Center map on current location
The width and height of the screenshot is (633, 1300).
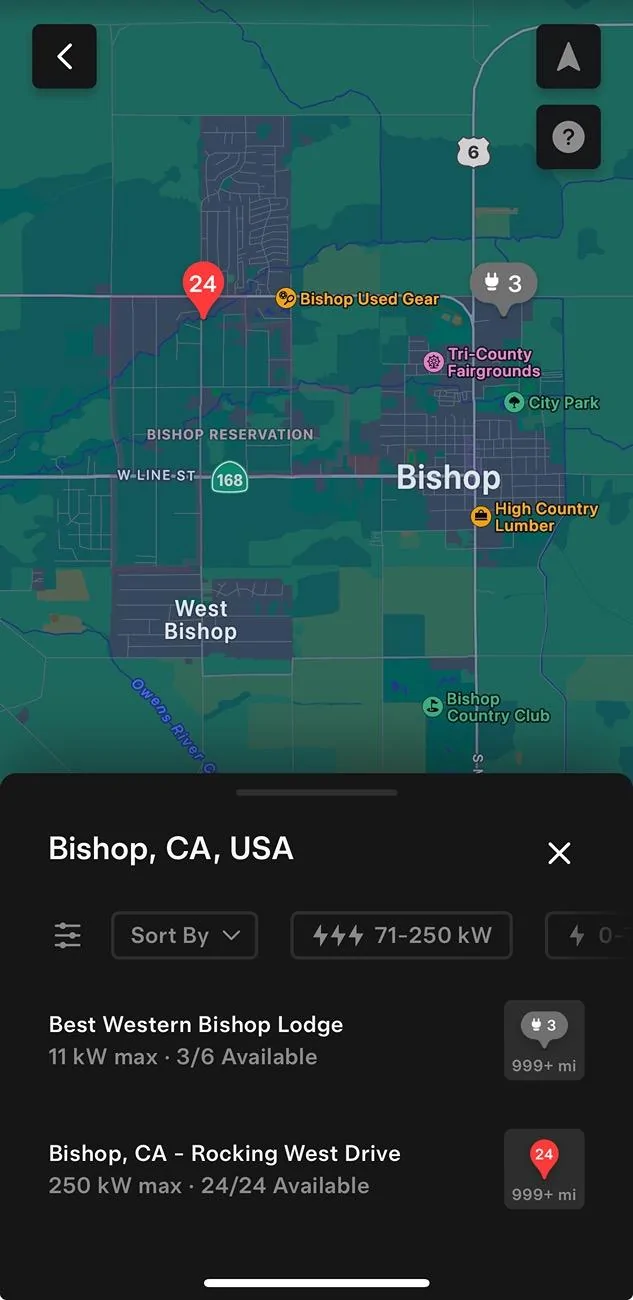(x=568, y=57)
